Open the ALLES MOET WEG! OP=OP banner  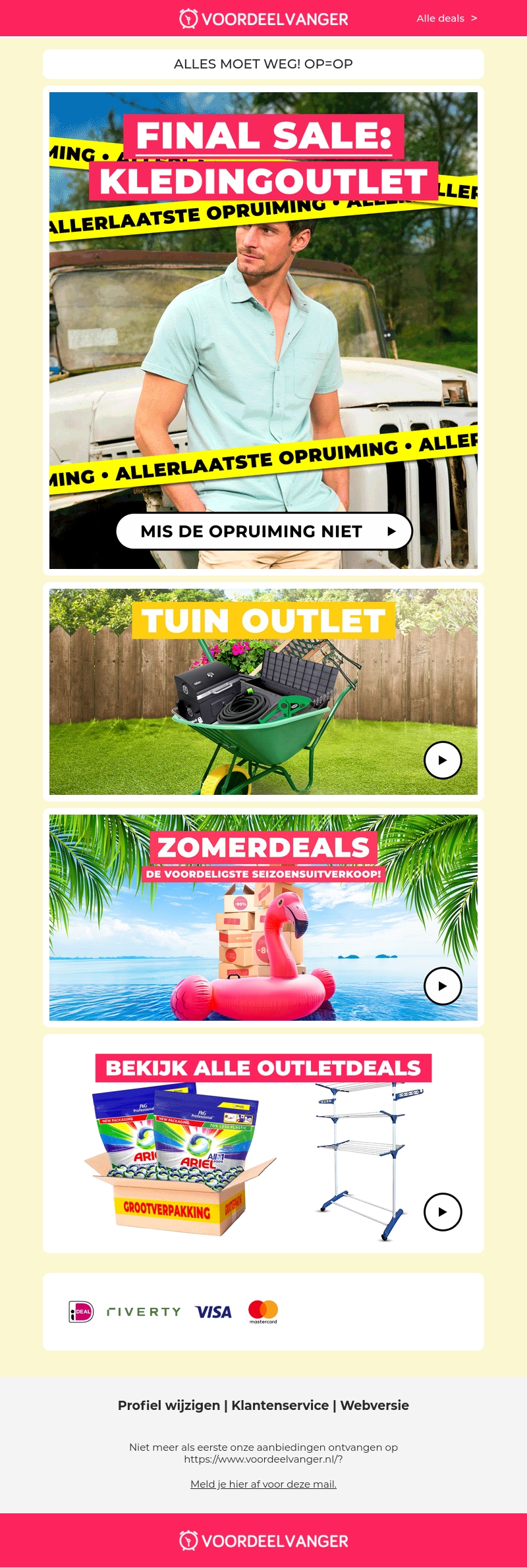[x=263, y=64]
